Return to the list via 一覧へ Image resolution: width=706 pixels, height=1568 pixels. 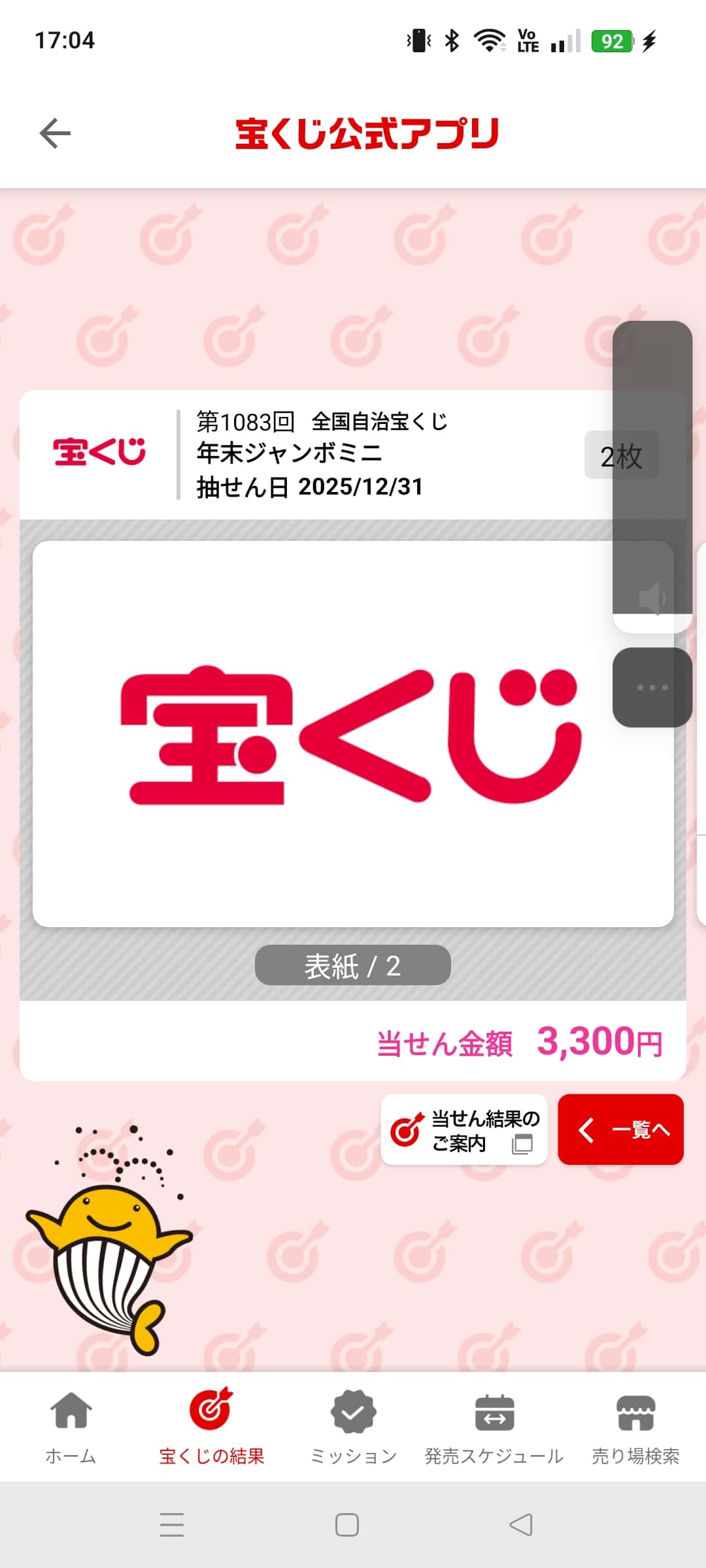pos(620,1130)
